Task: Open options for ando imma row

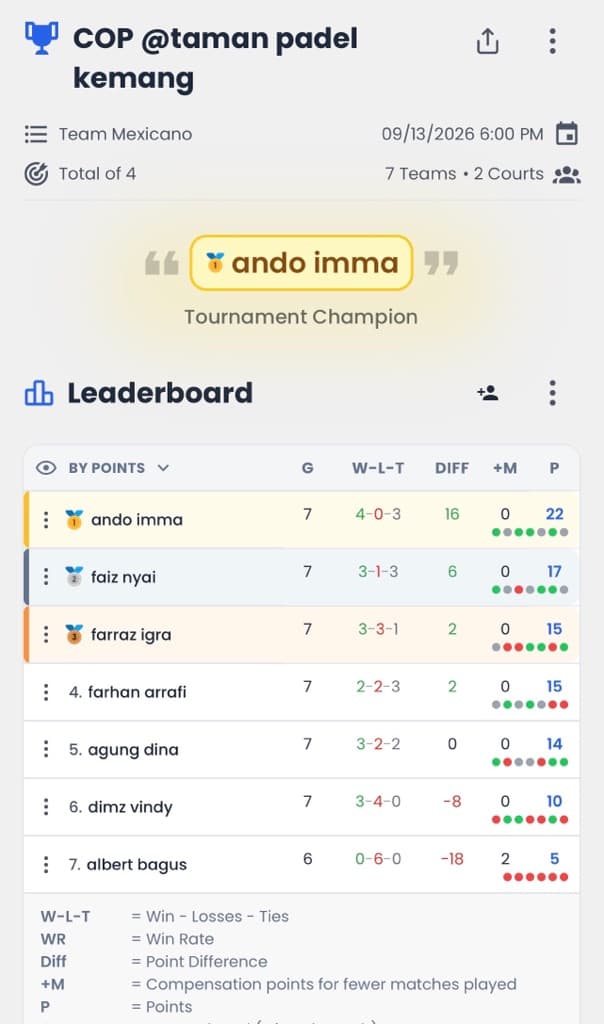Action: (46, 520)
